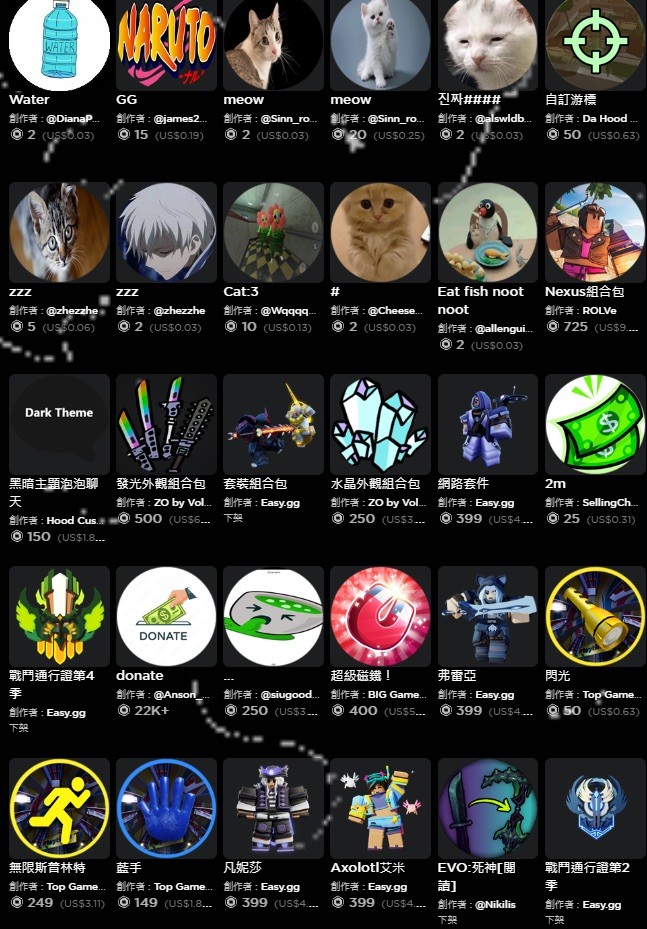Open the 網路套件 pass

pos(488,424)
